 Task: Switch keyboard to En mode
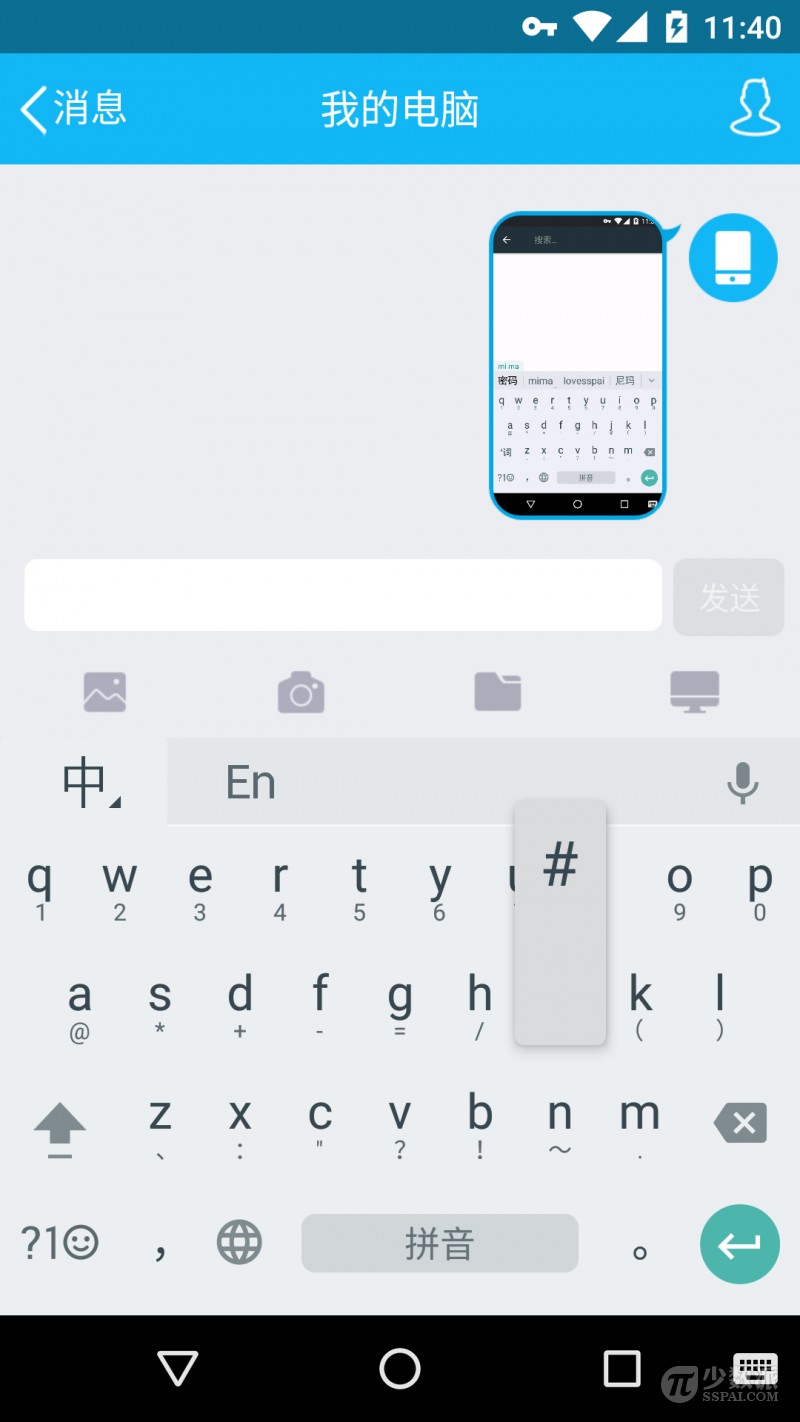click(x=250, y=782)
